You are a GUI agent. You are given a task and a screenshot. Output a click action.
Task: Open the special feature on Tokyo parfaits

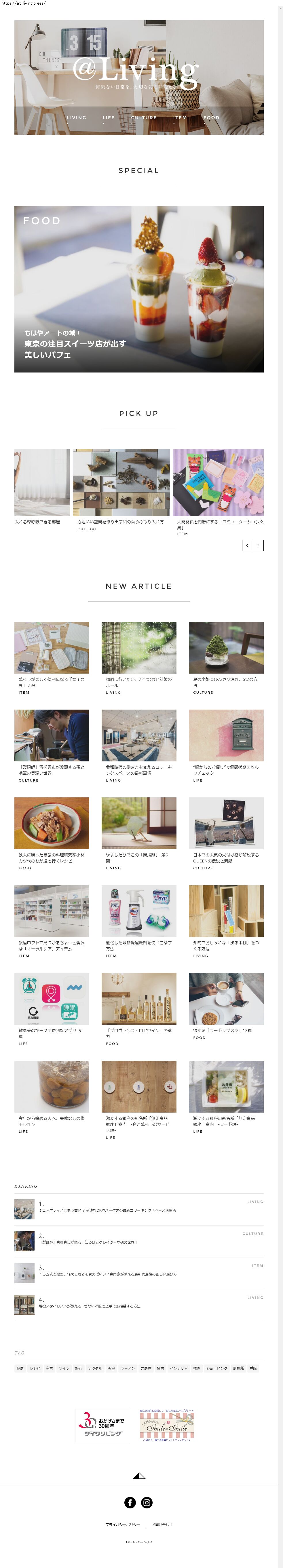point(139,289)
